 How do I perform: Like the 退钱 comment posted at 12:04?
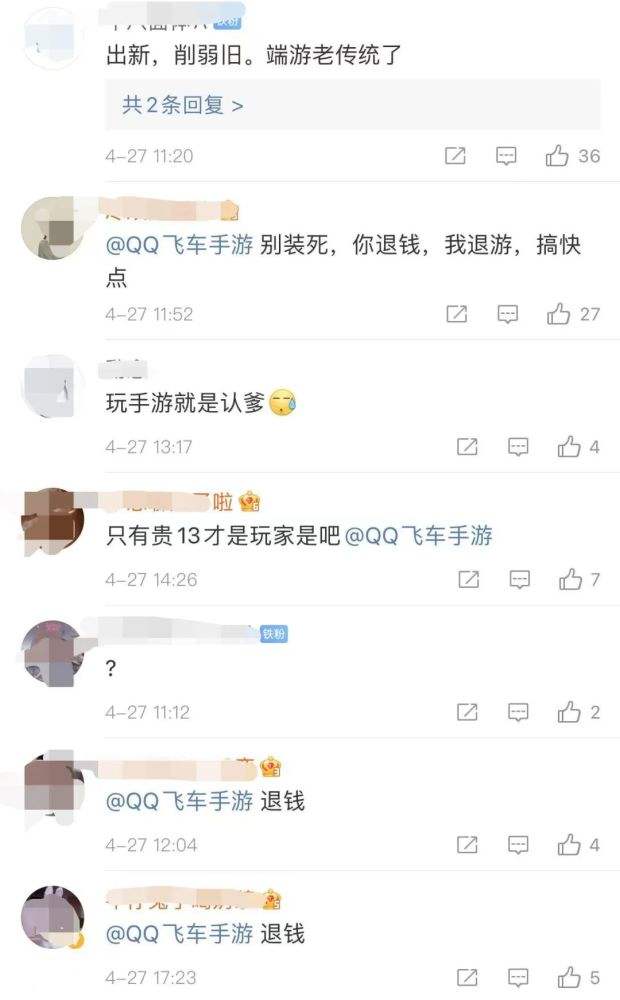(x=569, y=845)
